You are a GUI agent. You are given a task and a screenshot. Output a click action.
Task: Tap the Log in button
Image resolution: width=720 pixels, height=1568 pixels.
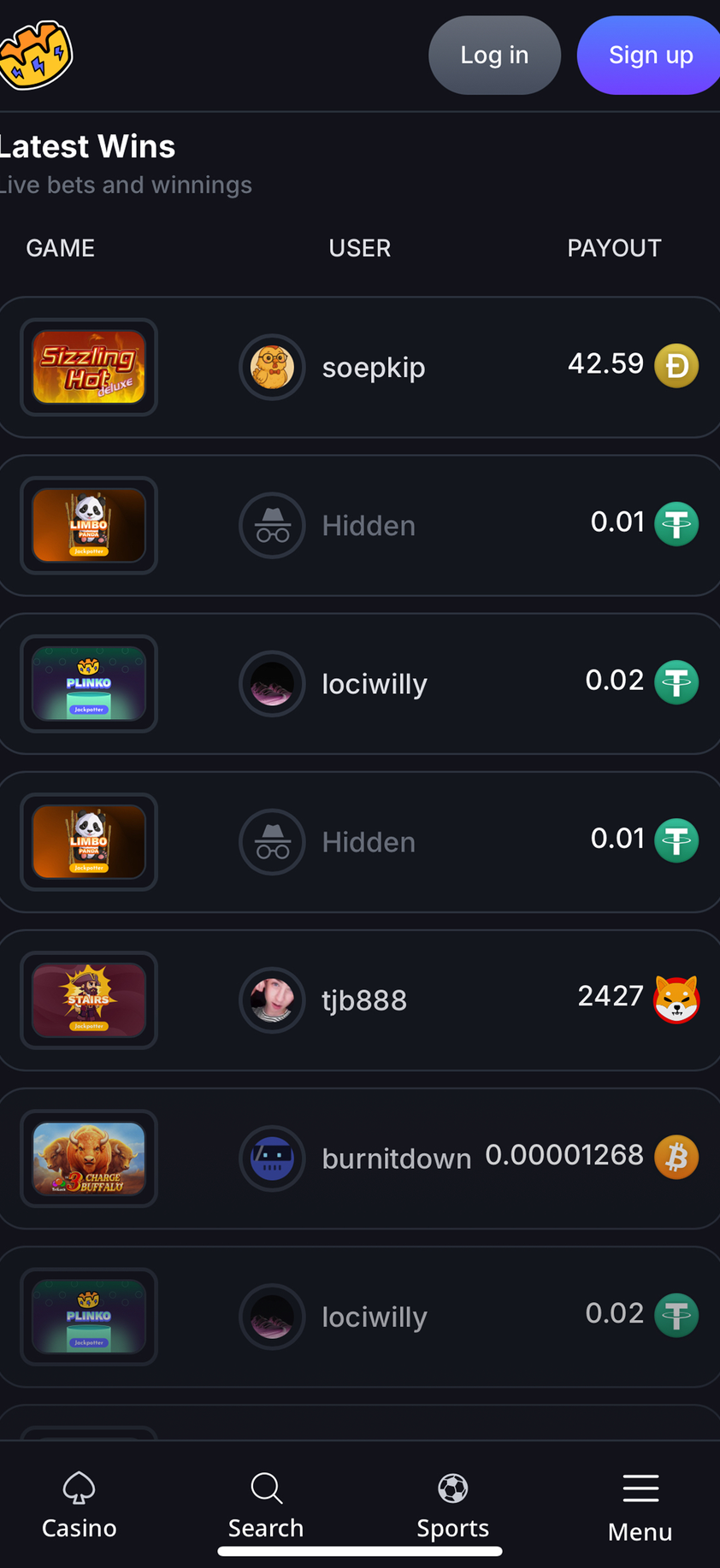pos(494,56)
